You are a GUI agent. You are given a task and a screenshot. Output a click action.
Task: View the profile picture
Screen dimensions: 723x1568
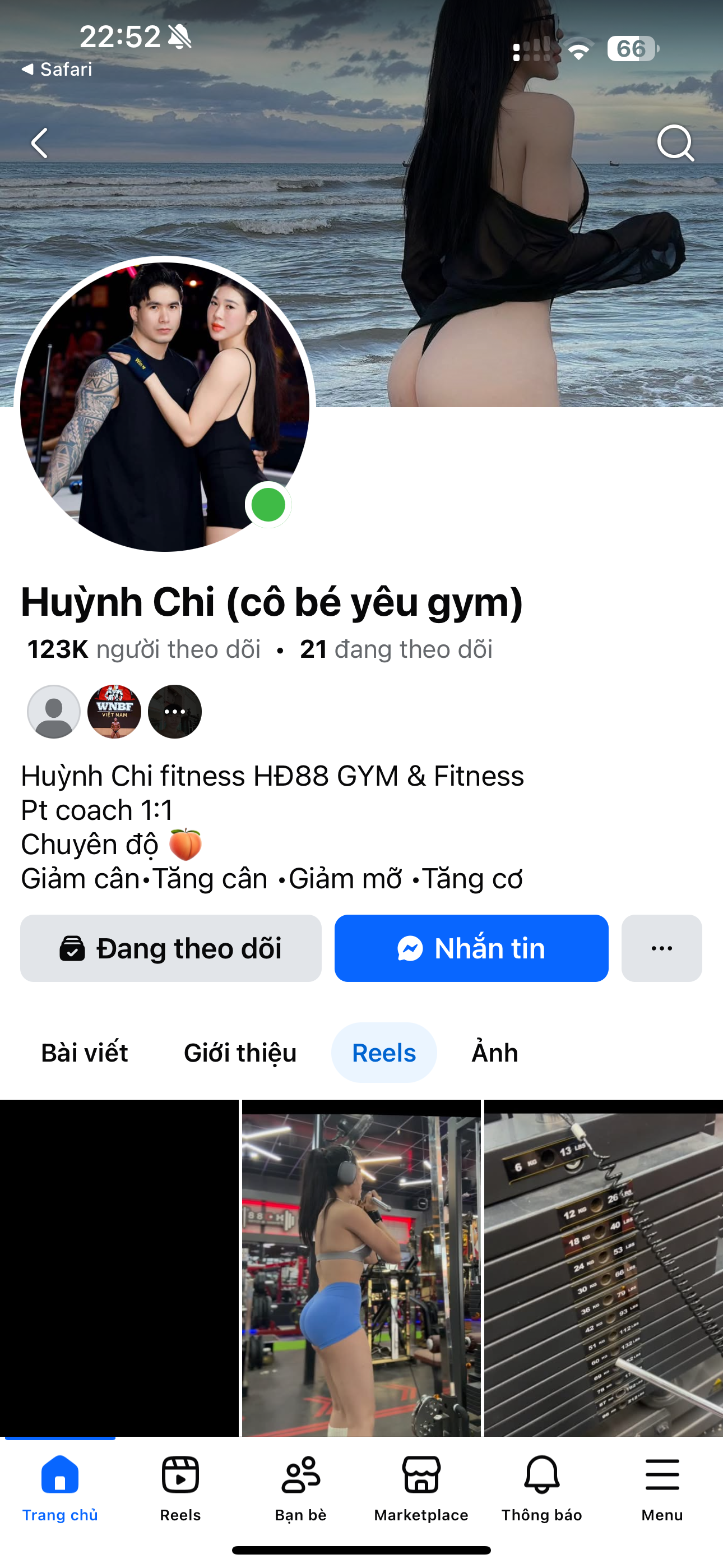(x=164, y=406)
